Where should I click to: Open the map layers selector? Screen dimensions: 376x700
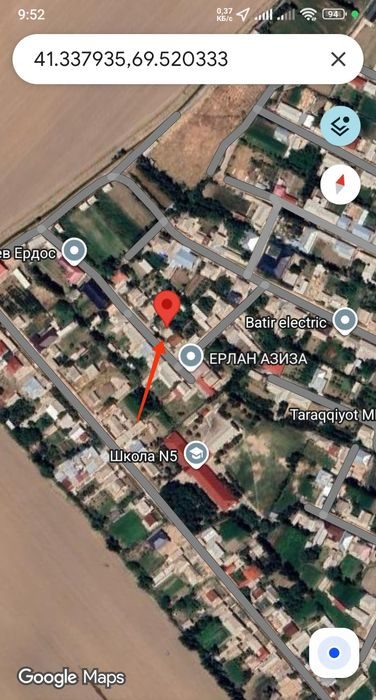coord(340,126)
